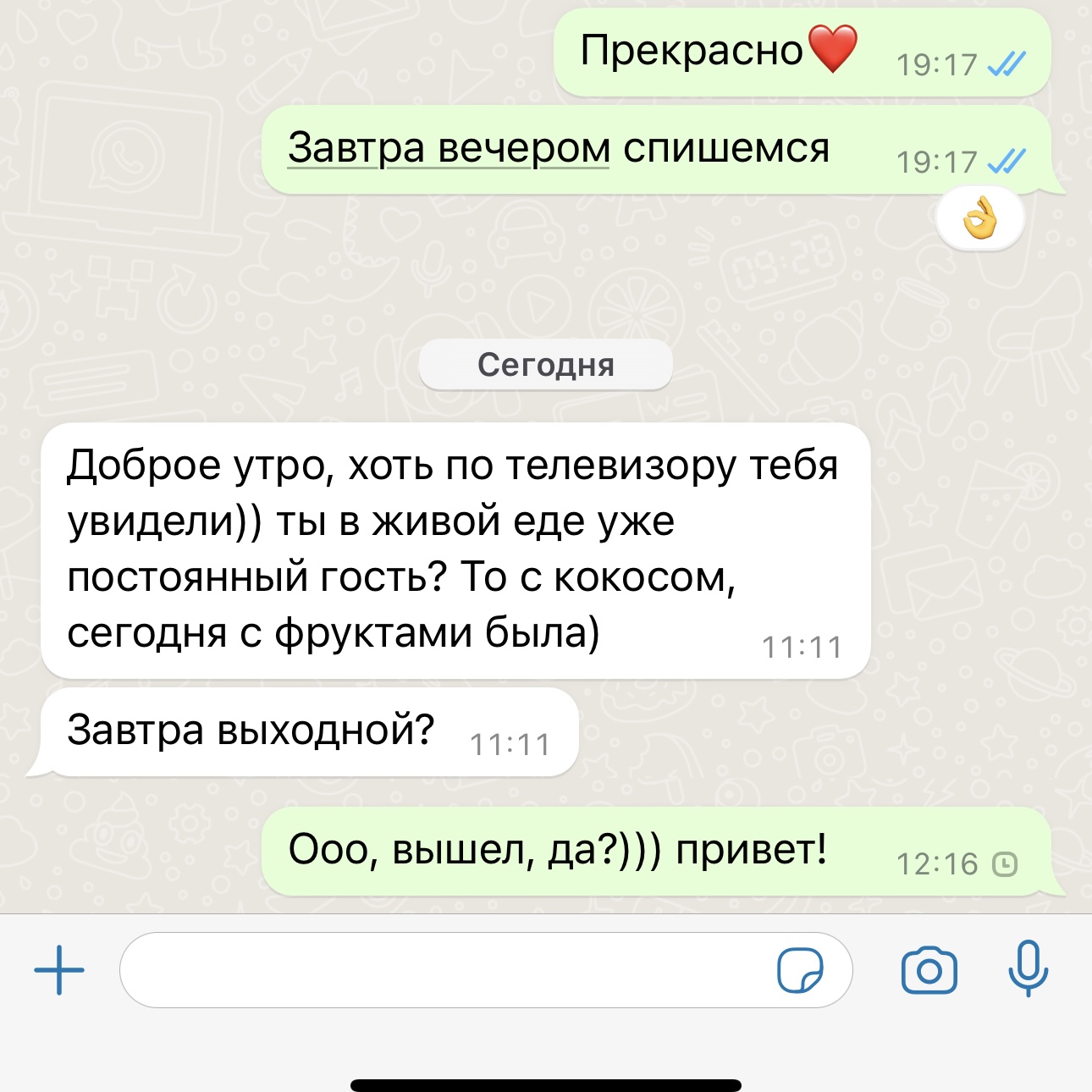Open the sticker picker
The height and width of the screenshot is (1092, 1092).
pos(800,970)
